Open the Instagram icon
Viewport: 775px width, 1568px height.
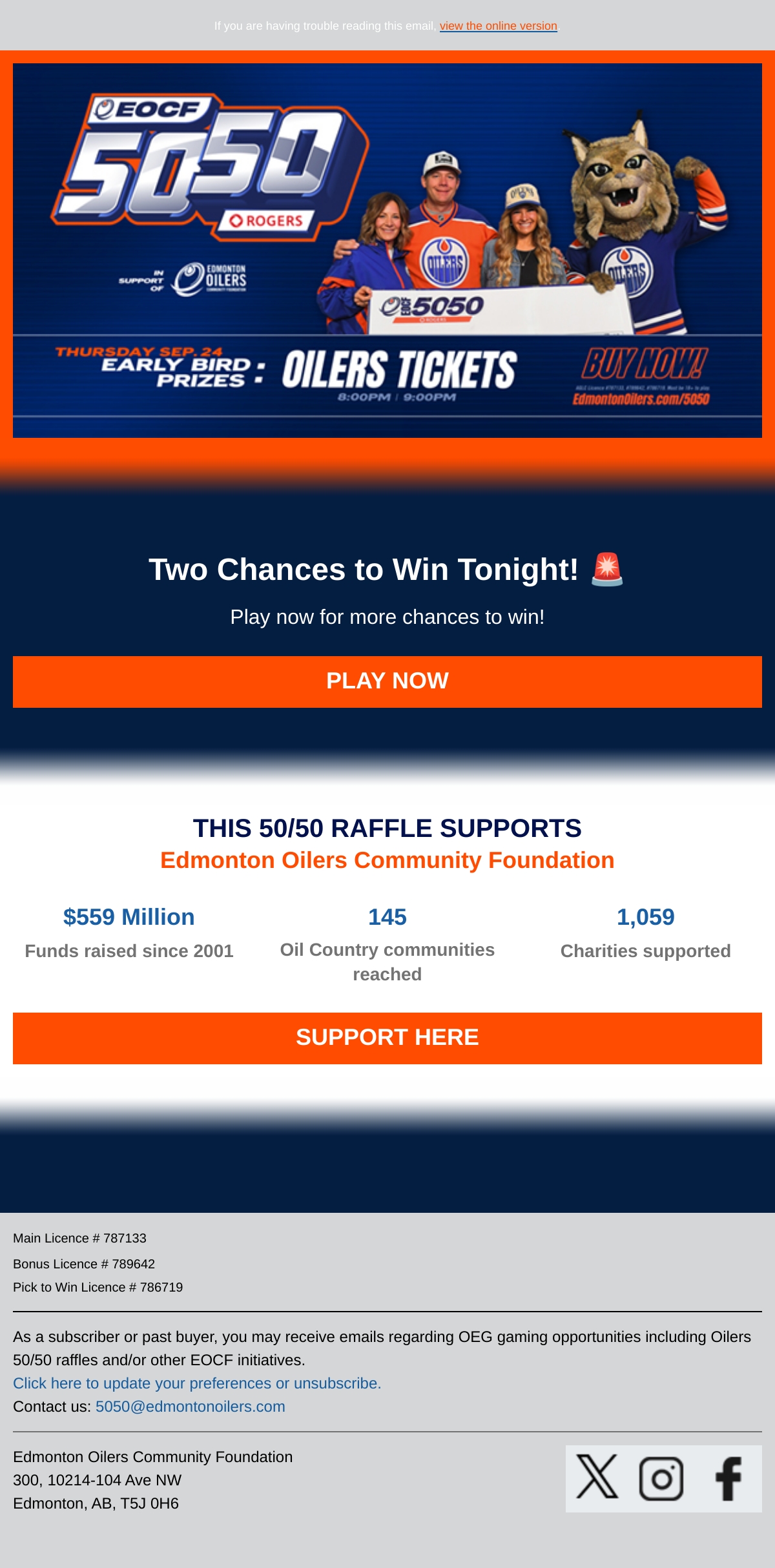coord(661,1478)
